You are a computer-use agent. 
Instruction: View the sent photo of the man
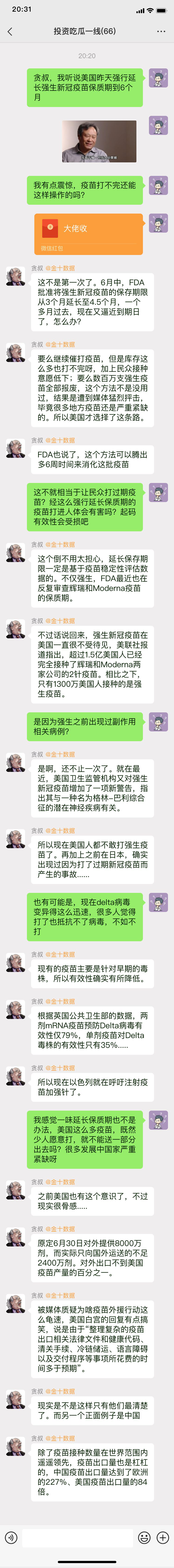tap(99, 141)
